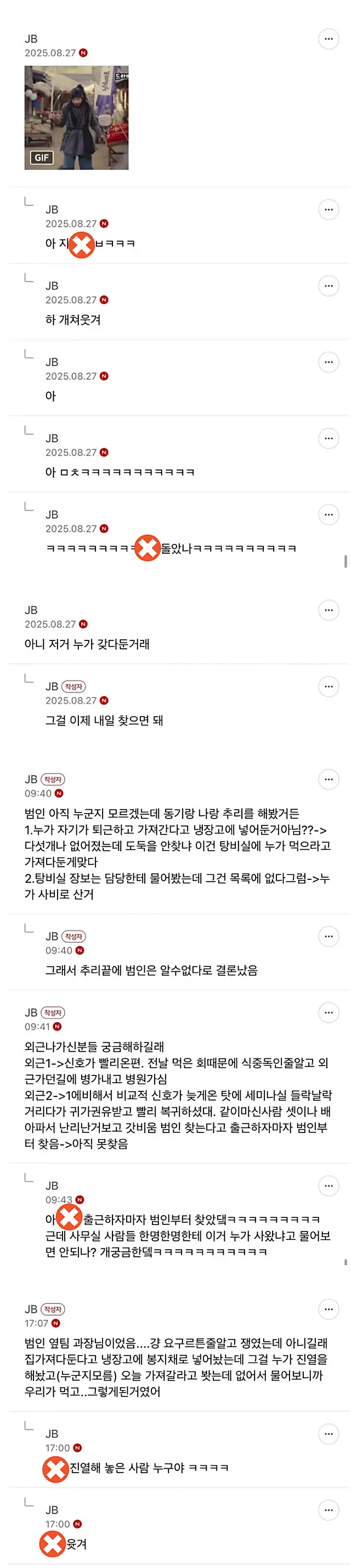Open the overflow menu on the GIF comment
351x1568 pixels.
tap(329, 39)
